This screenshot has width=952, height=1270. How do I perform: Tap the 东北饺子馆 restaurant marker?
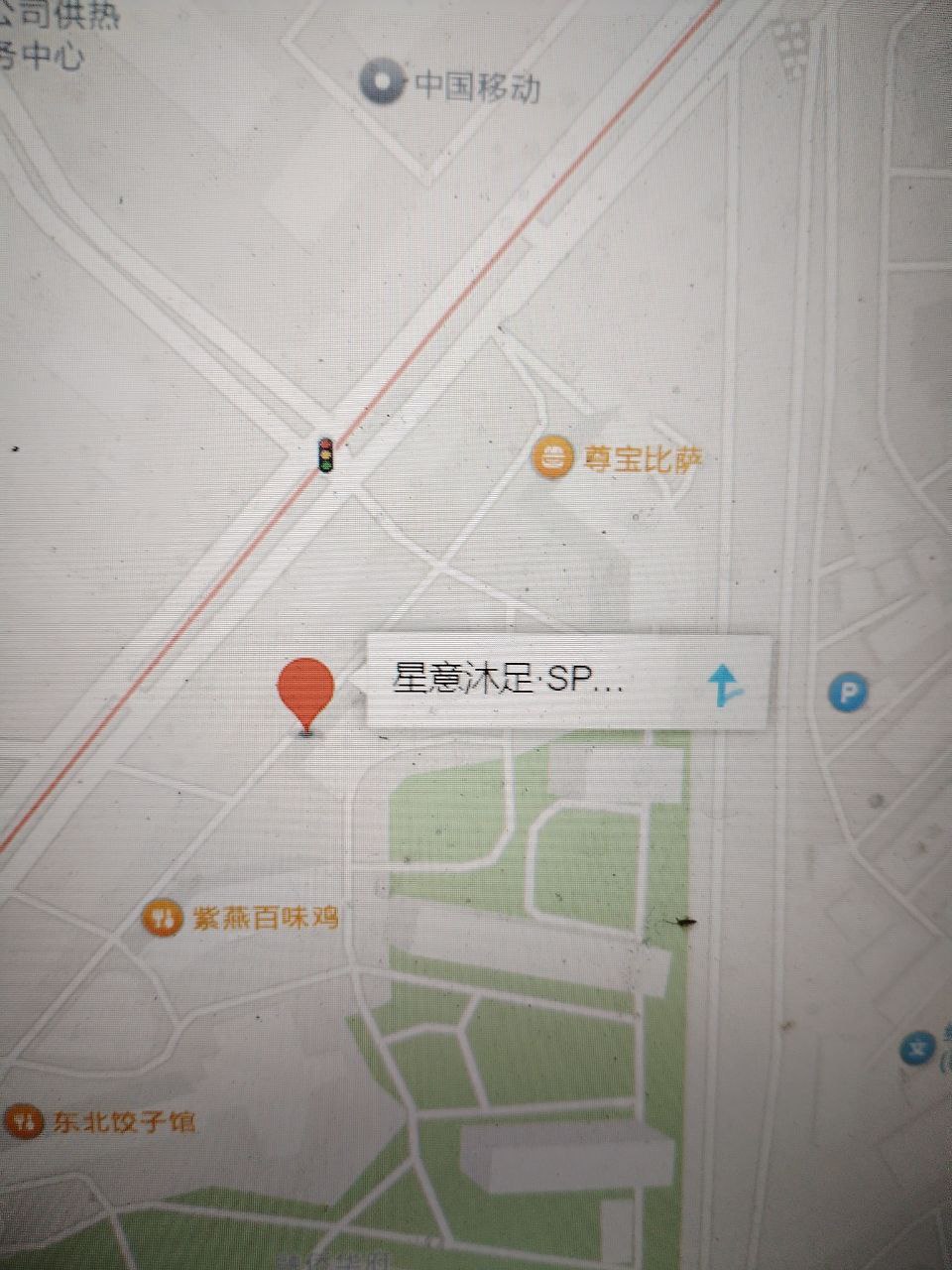(x=24, y=1122)
